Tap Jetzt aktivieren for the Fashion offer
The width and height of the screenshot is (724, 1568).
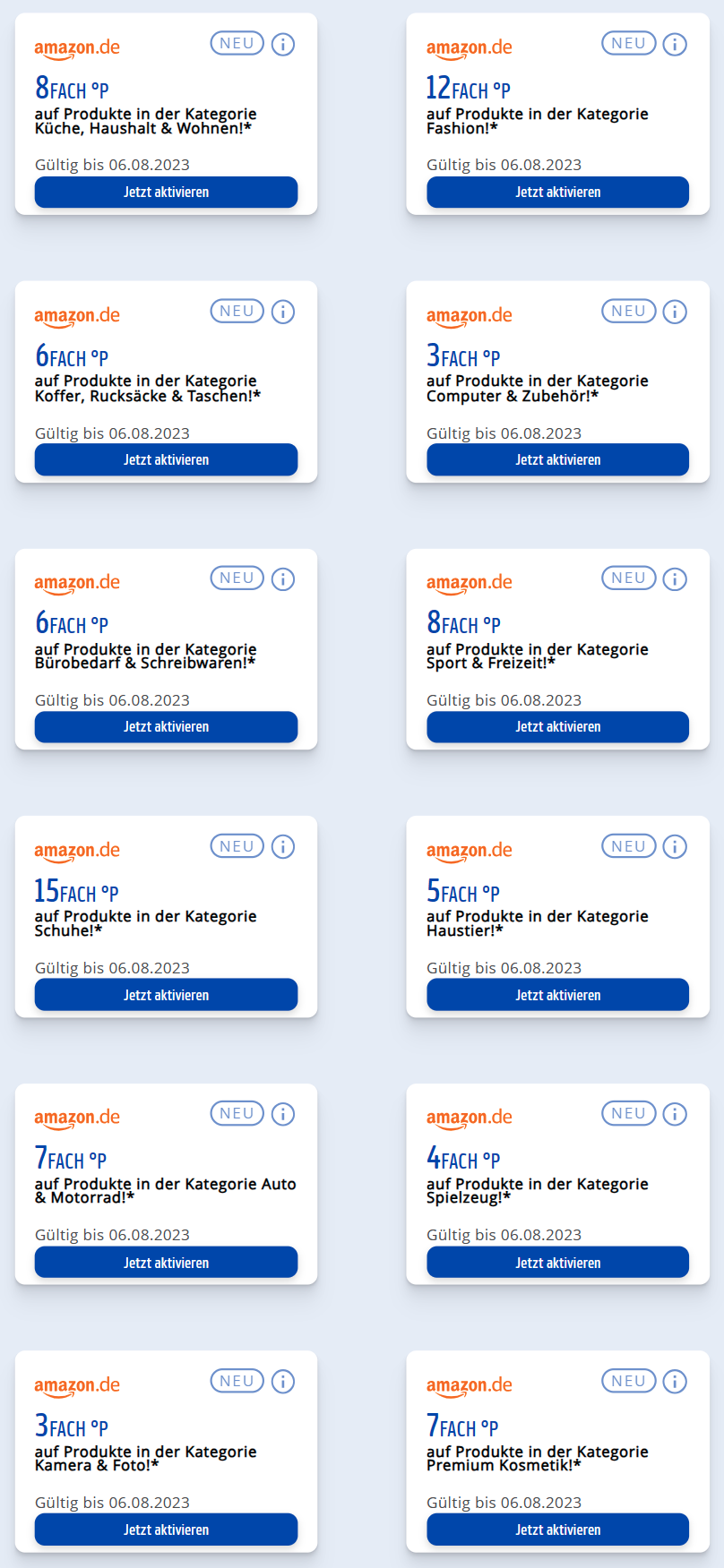click(x=557, y=192)
